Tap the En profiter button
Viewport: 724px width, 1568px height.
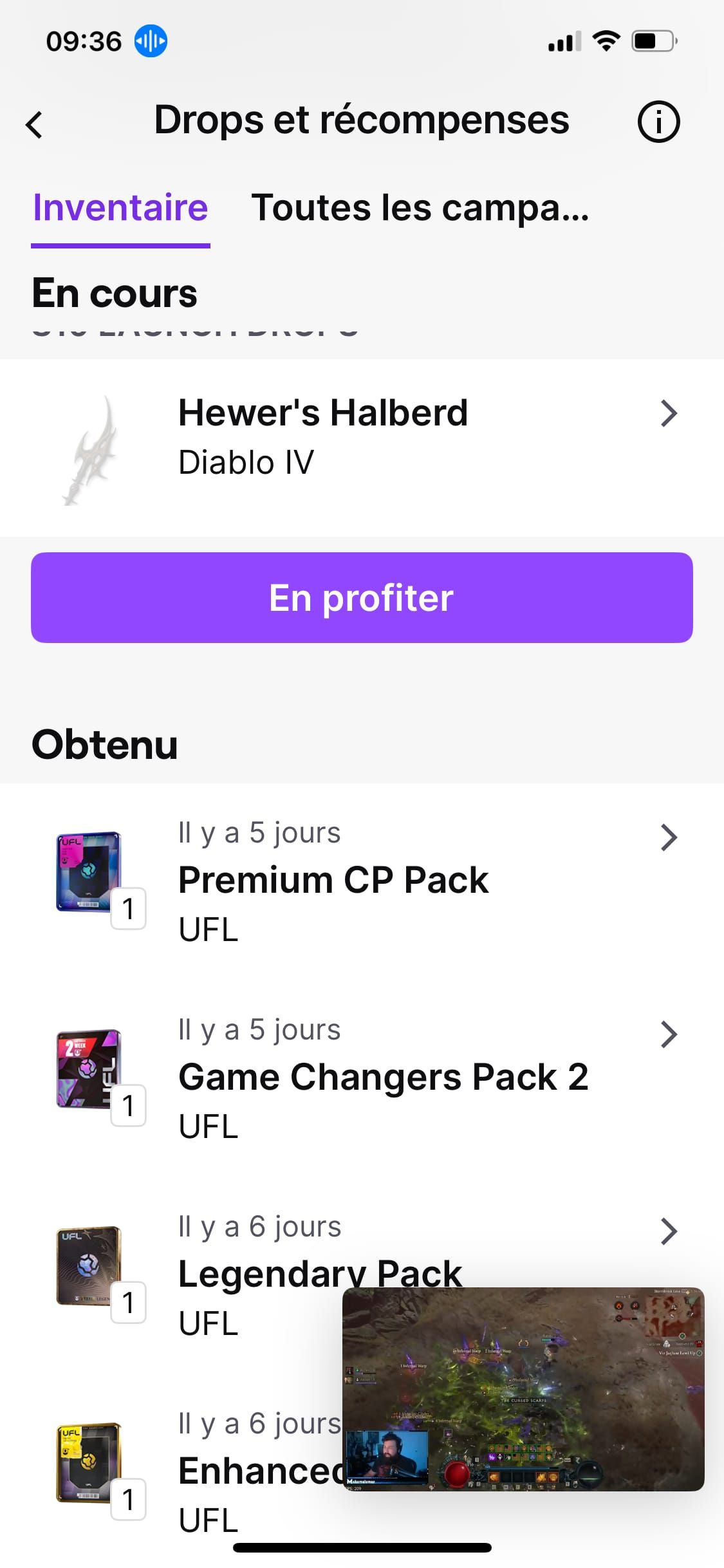pos(362,597)
